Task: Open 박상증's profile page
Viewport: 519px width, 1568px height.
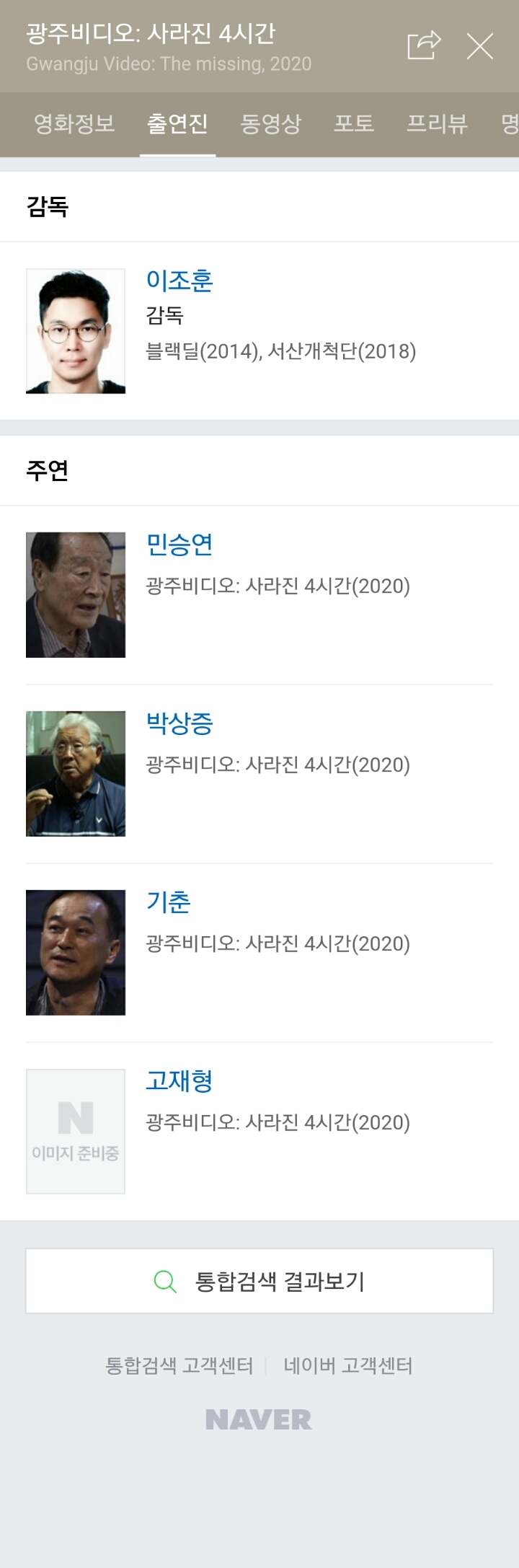Action: click(x=179, y=723)
